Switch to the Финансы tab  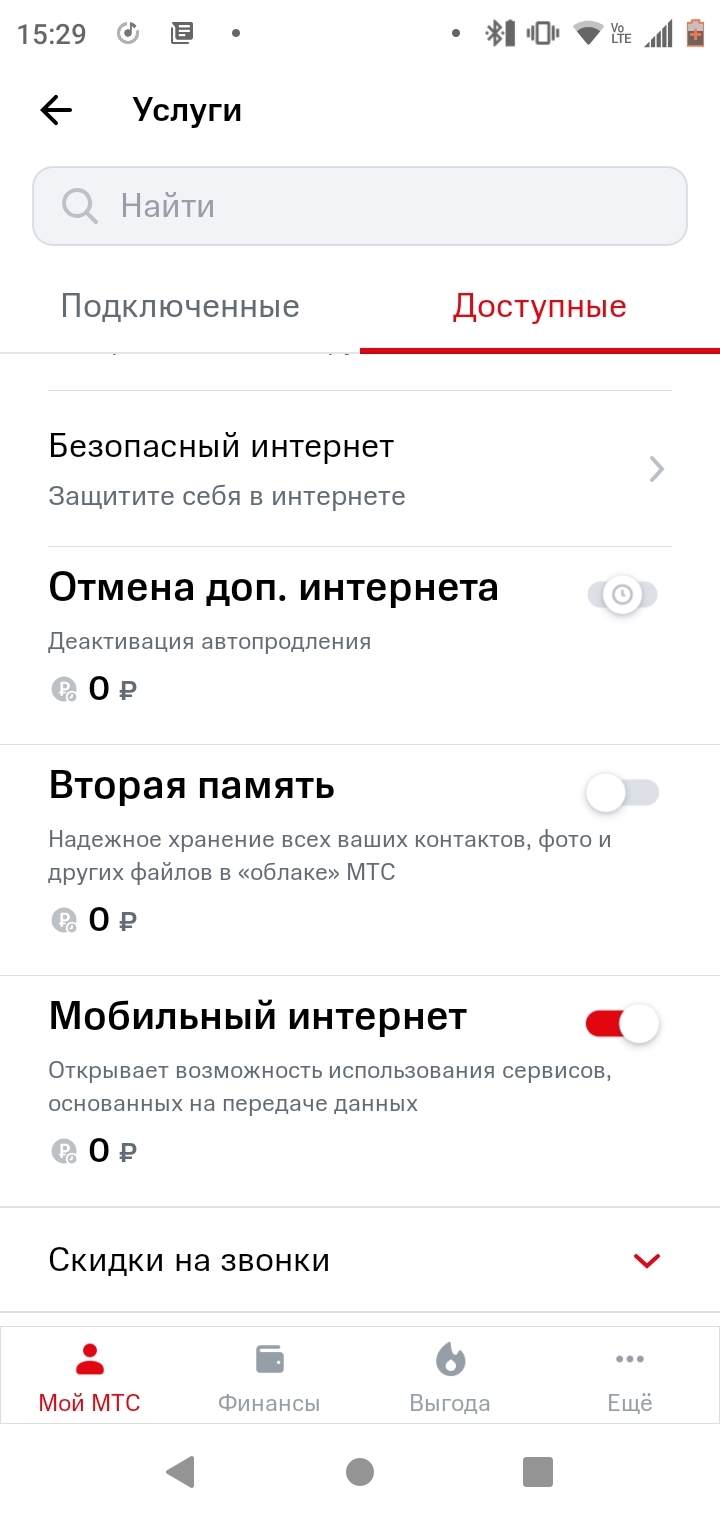(269, 1376)
